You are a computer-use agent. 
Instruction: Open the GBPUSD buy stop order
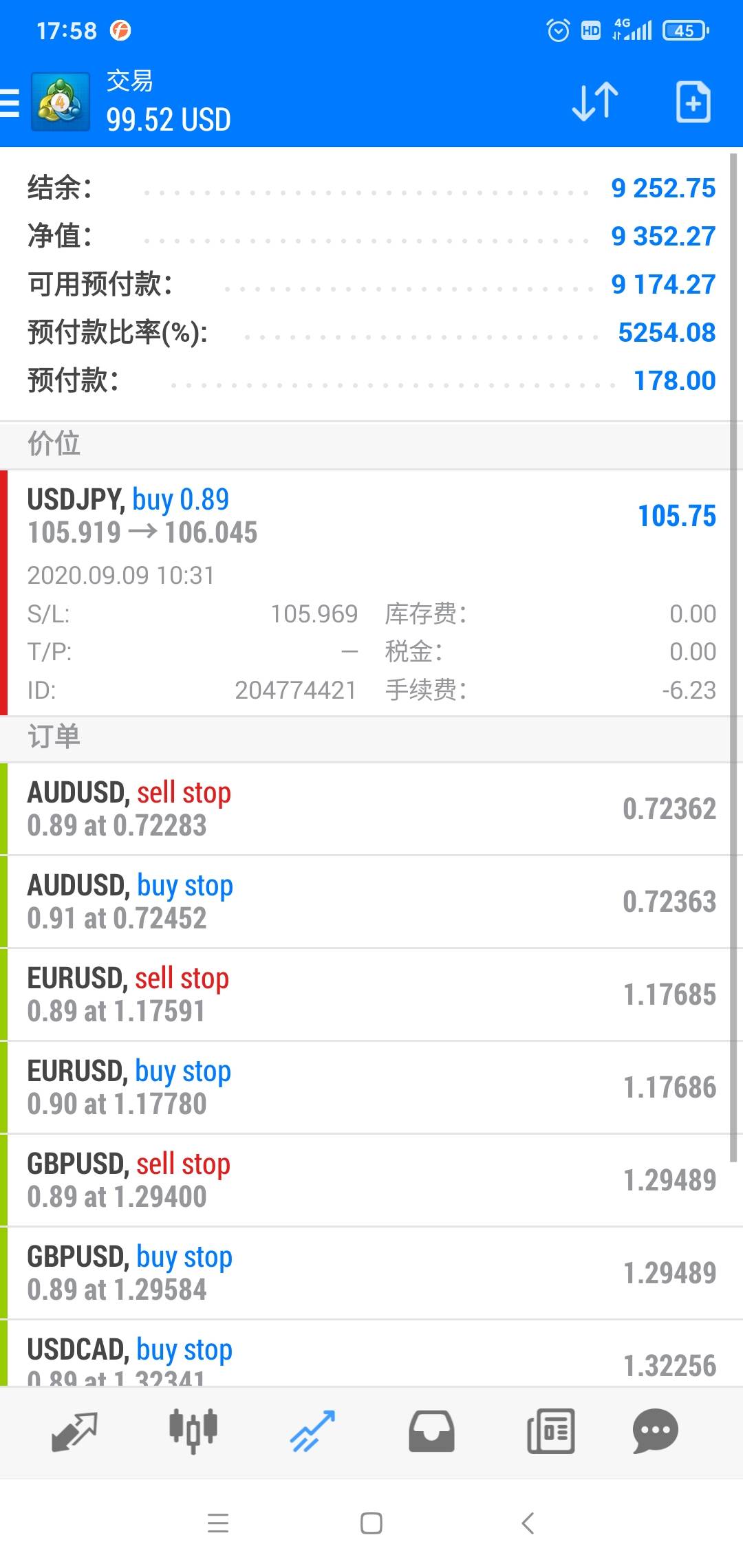pyautogui.click(x=371, y=1273)
